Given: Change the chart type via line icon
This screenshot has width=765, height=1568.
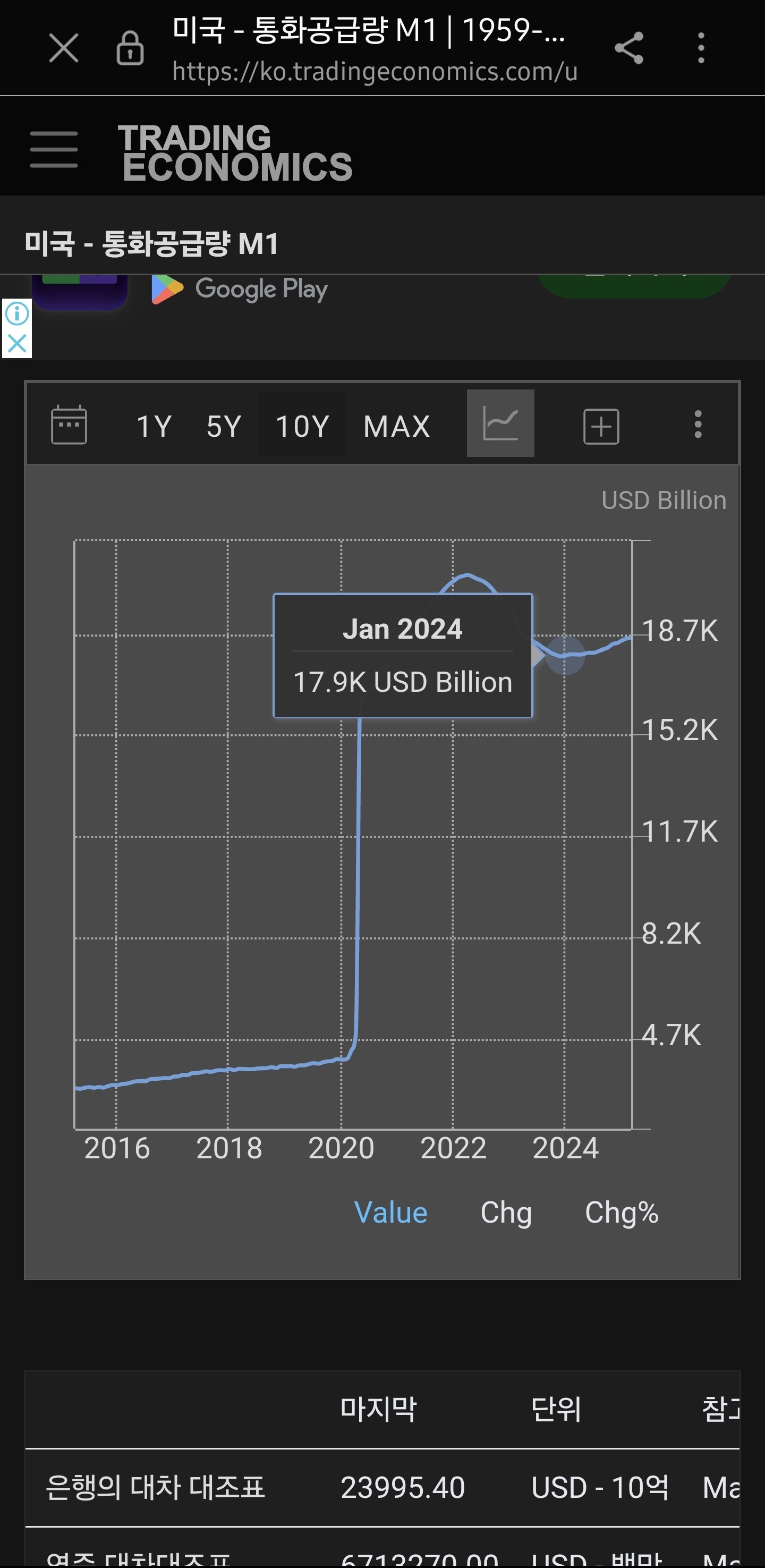Looking at the screenshot, I should pyautogui.click(x=500, y=423).
